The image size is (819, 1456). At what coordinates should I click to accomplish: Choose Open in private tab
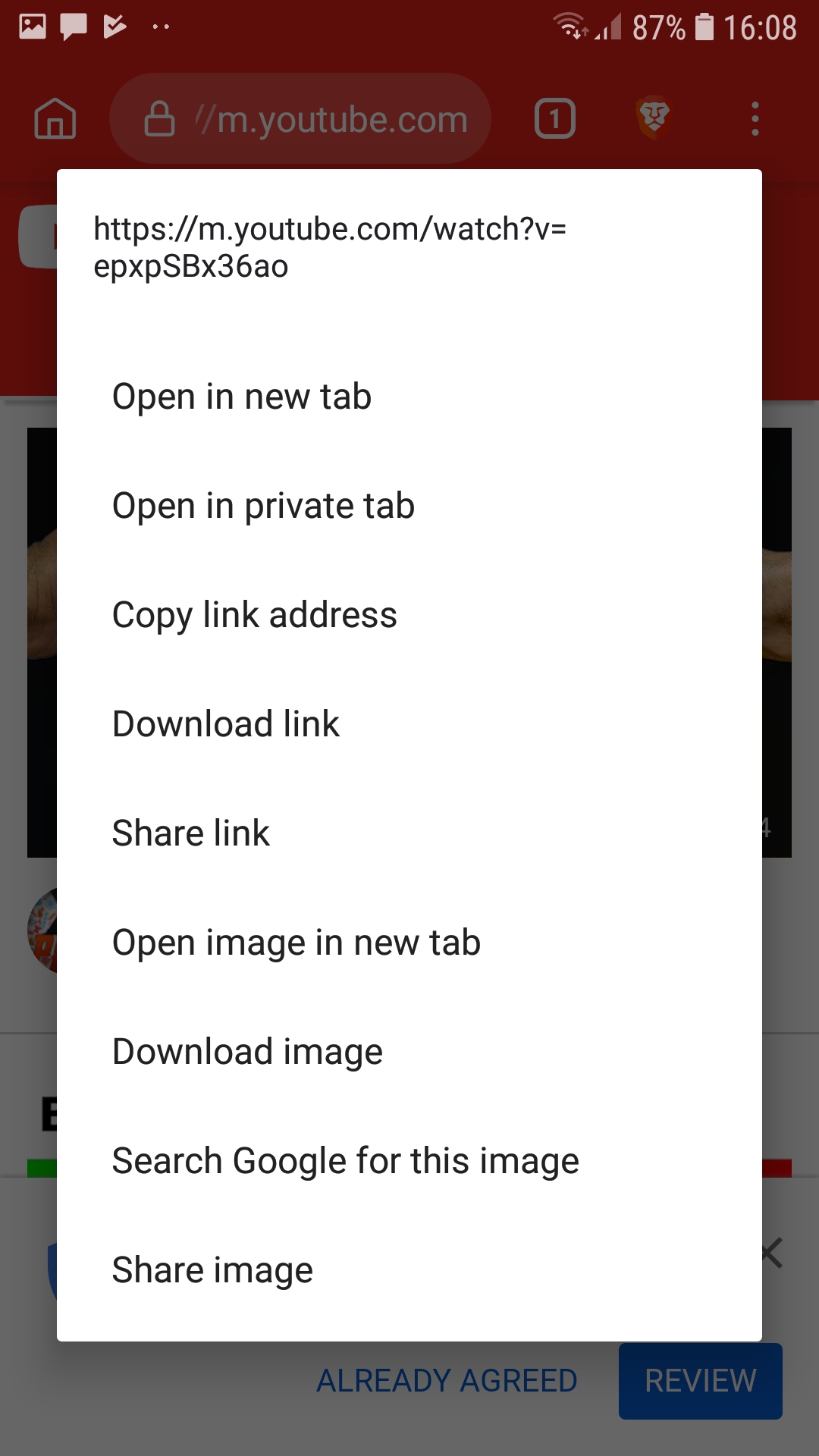tap(409, 506)
